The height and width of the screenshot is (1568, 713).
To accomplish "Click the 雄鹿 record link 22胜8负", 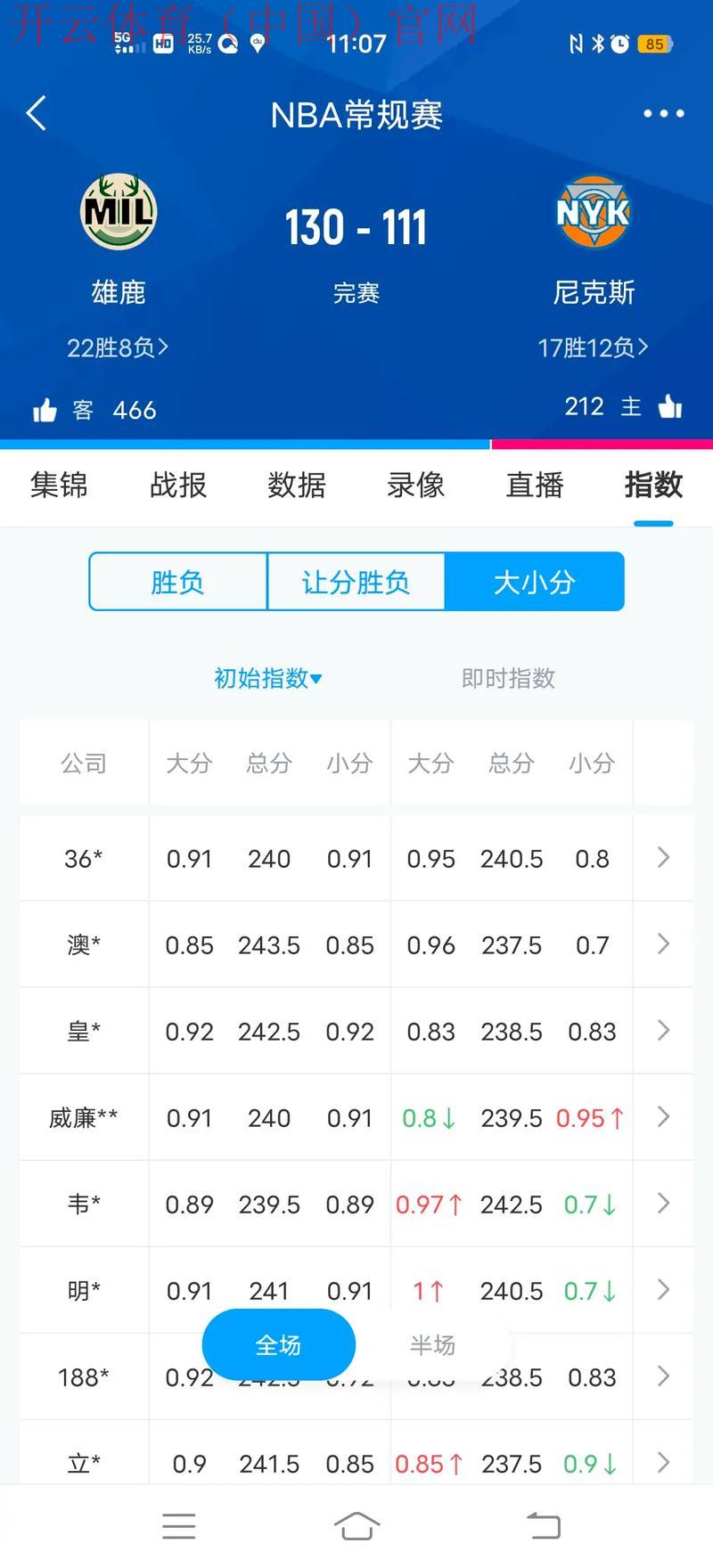I will [x=115, y=348].
